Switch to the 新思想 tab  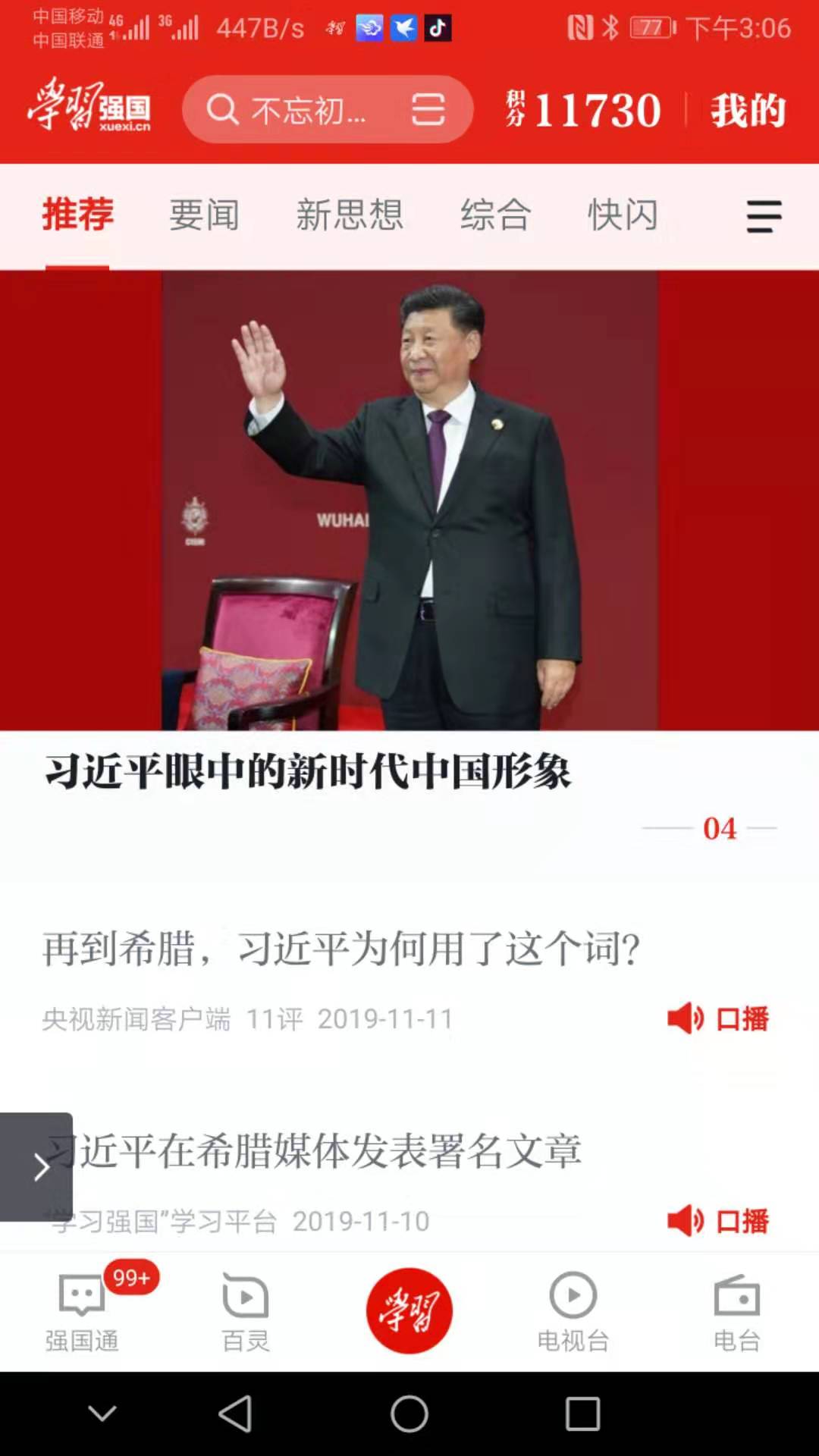(x=349, y=215)
